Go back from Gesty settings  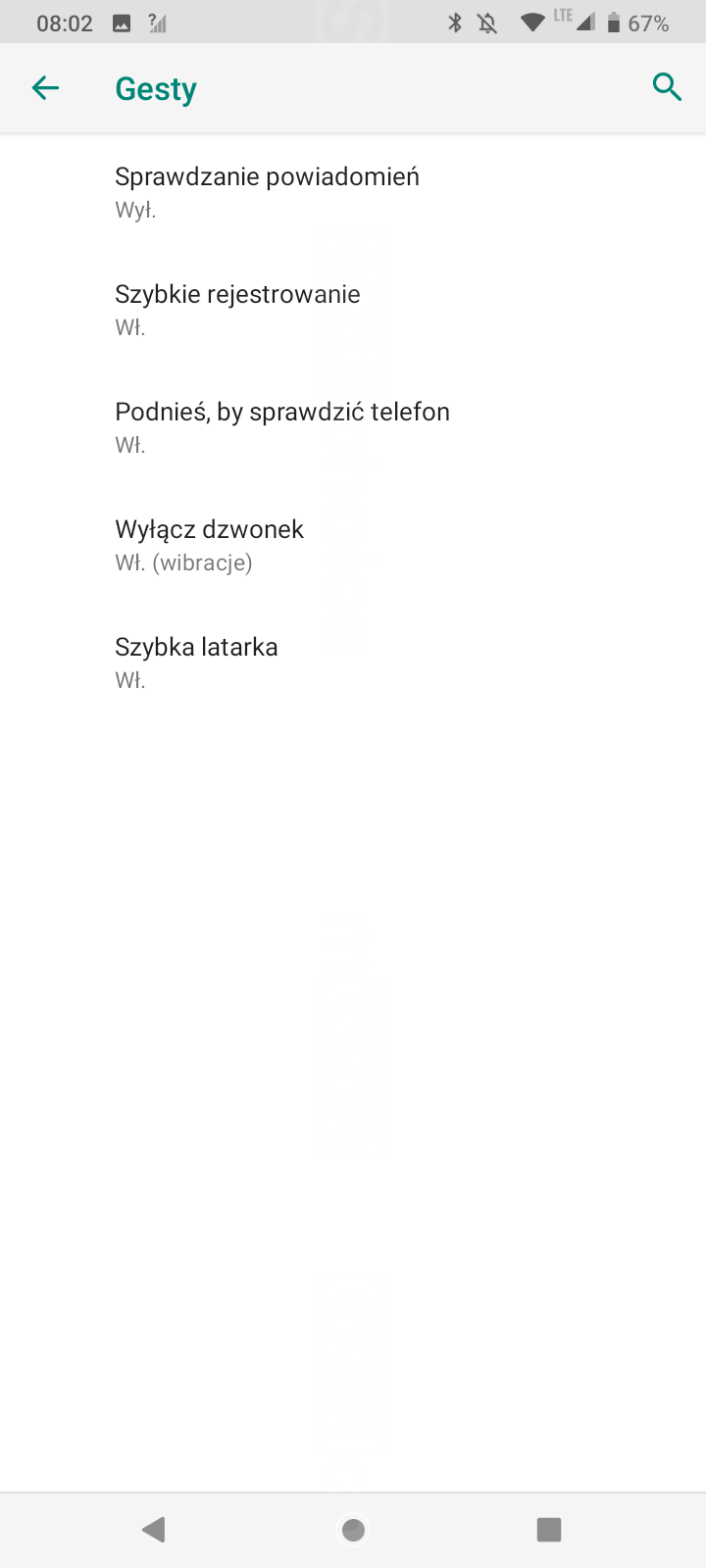pyautogui.click(x=45, y=88)
